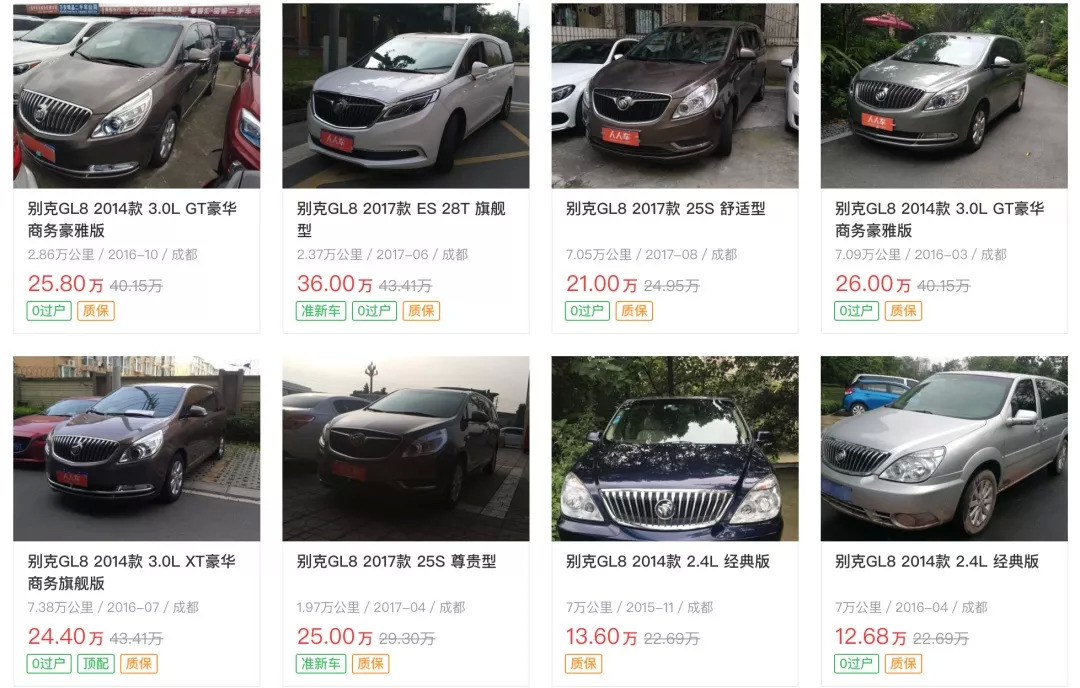View the GL8 2017款 25S 舒适型 listing
The height and width of the screenshot is (688, 1080).
pos(674,97)
